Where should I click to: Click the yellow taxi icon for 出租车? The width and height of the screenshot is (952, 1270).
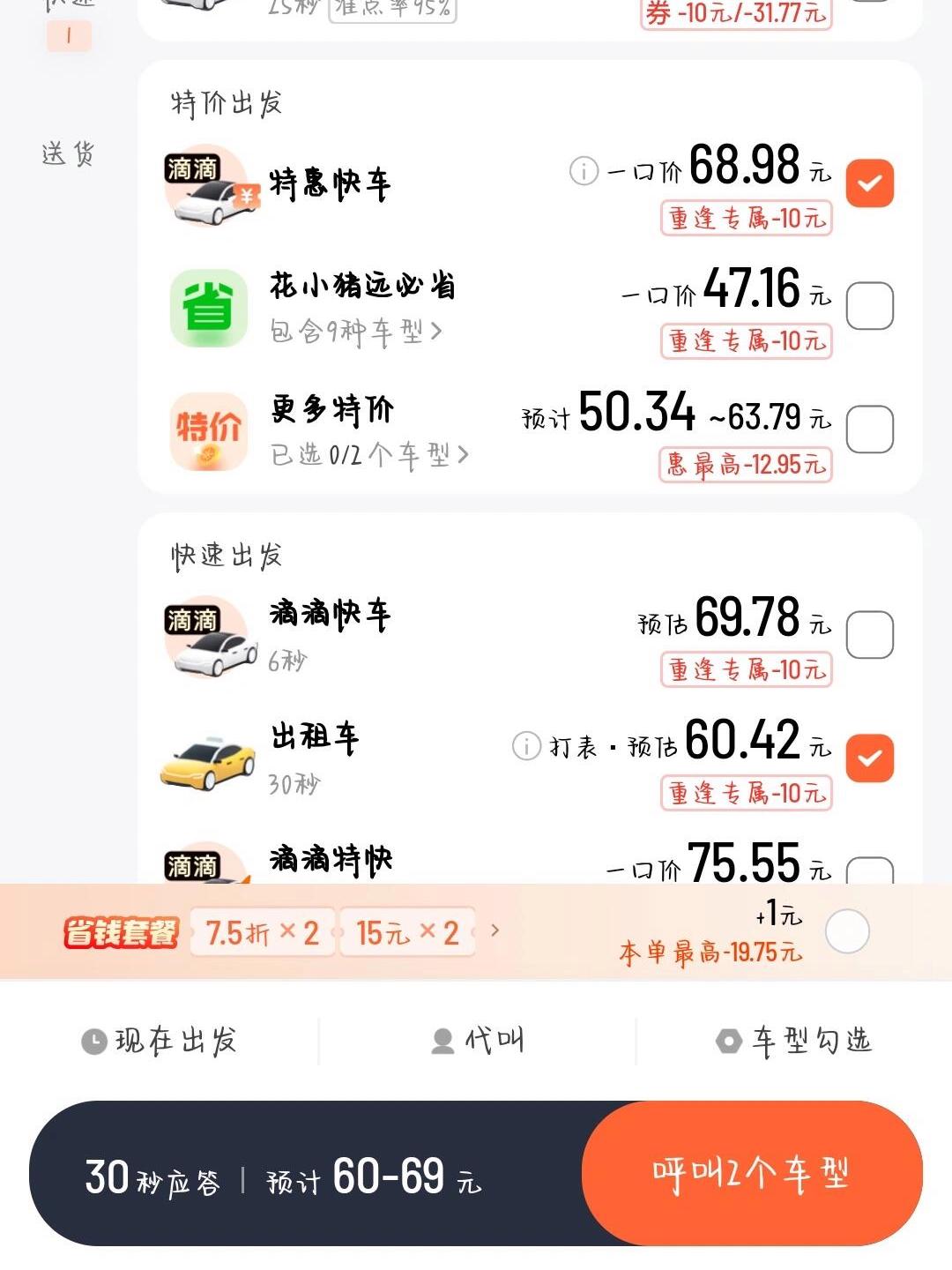coord(209,760)
